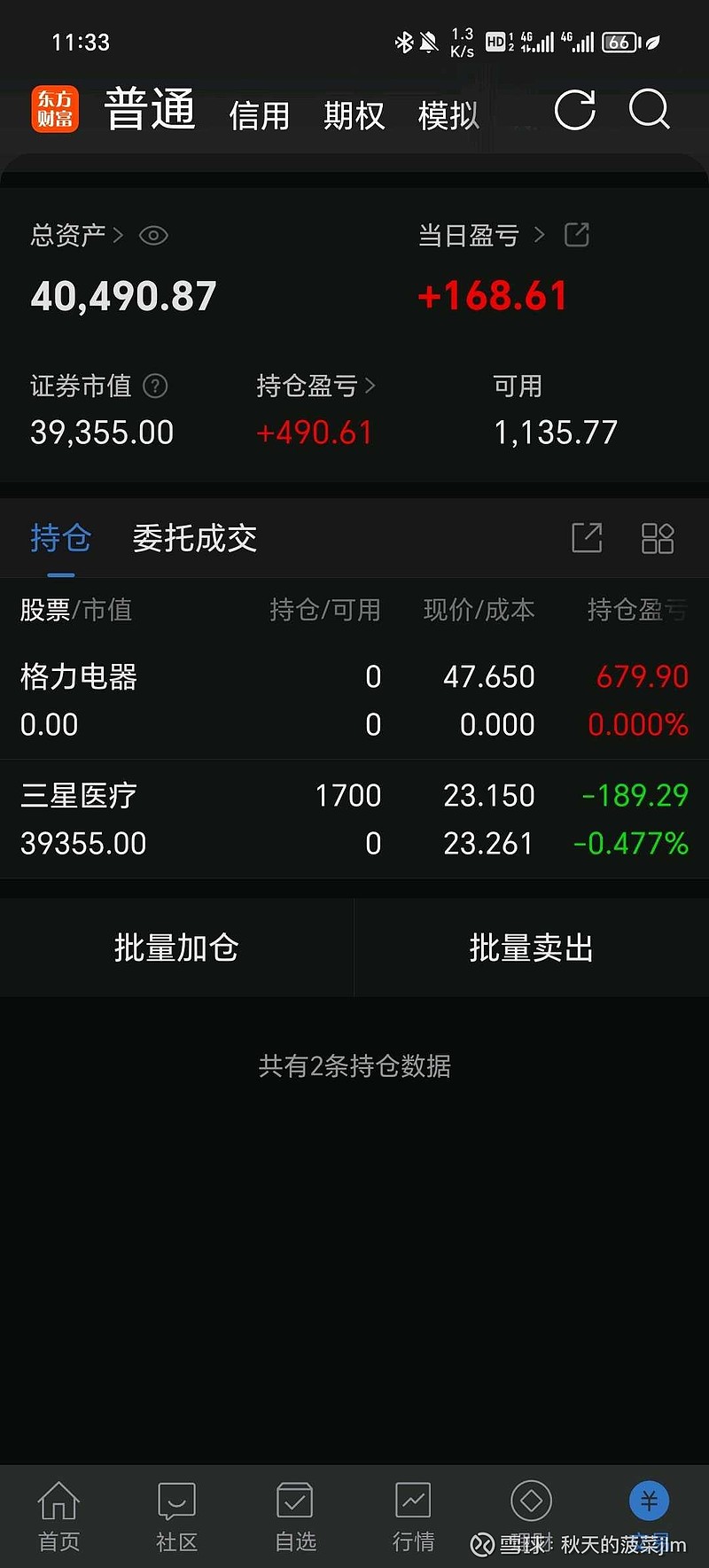This screenshot has height=1568, width=709.
Task: Switch to the 期权 account tab
Action: click(354, 115)
